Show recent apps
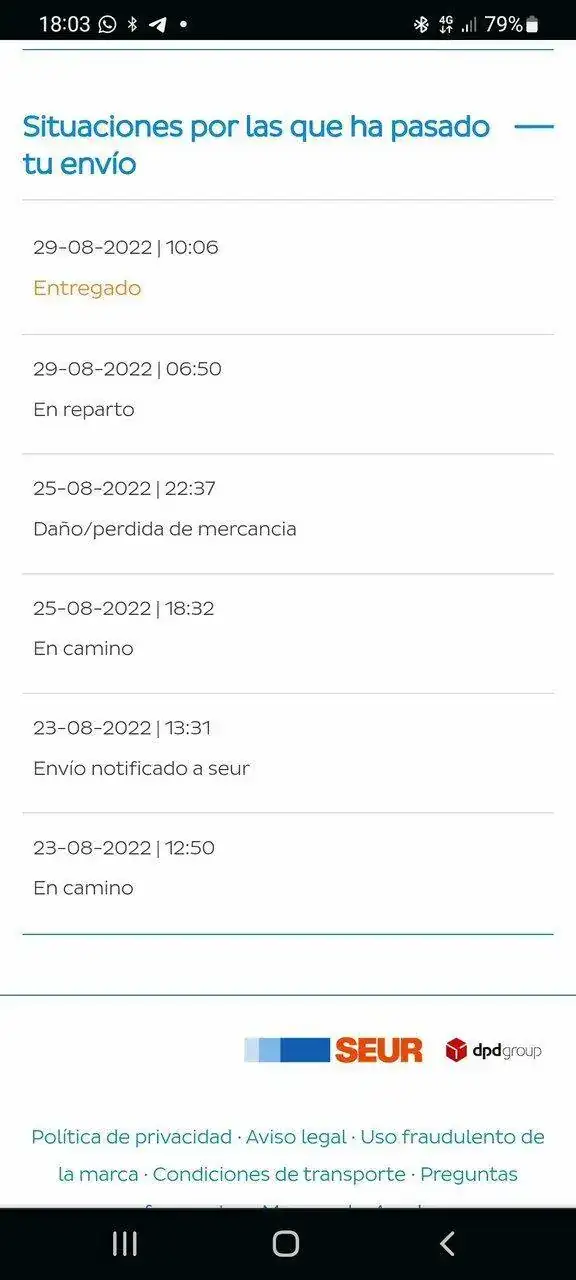This screenshot has width=576, height=1280. [125, 1243]
